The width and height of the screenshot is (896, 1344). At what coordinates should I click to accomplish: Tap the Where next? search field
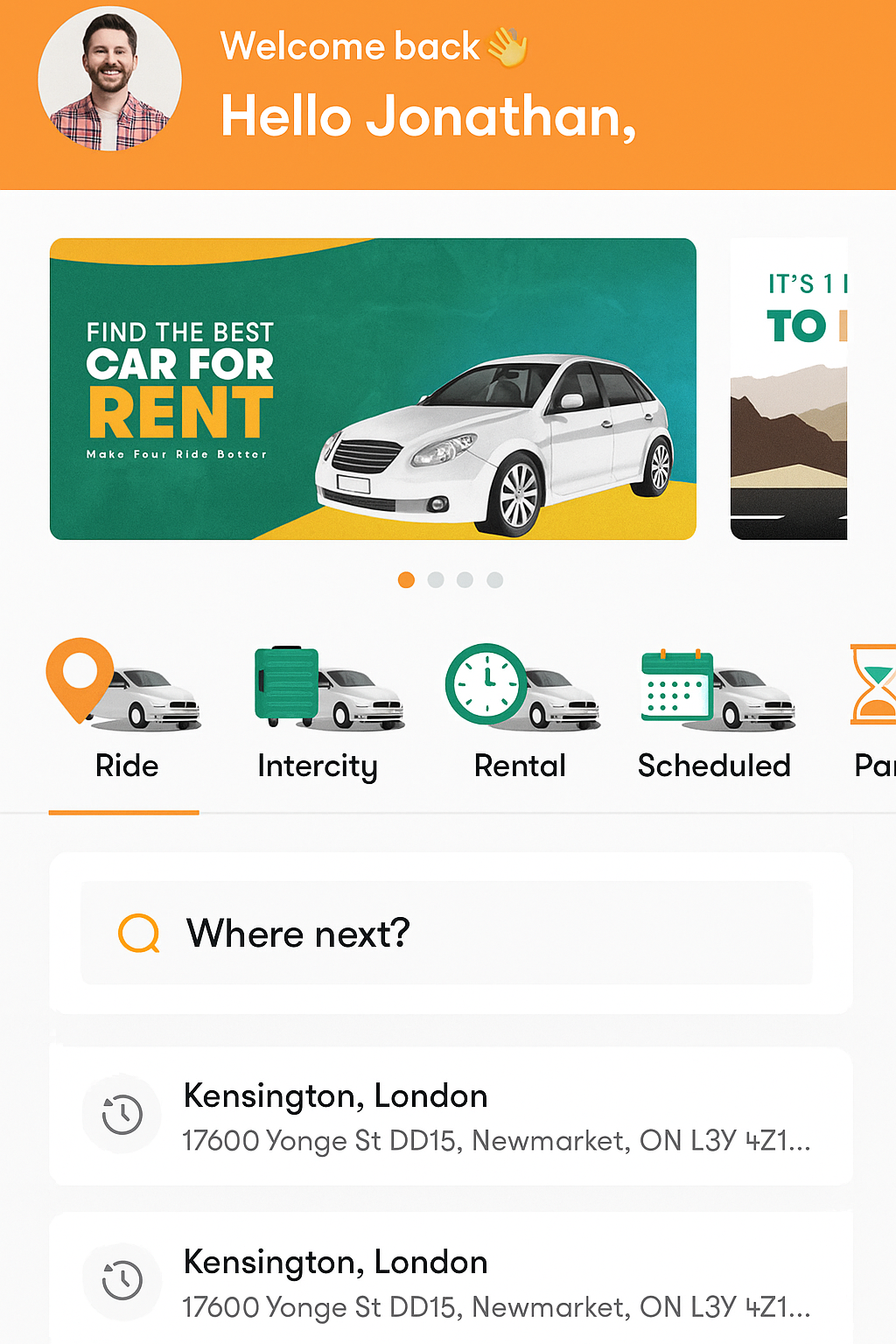pos(446,933)
